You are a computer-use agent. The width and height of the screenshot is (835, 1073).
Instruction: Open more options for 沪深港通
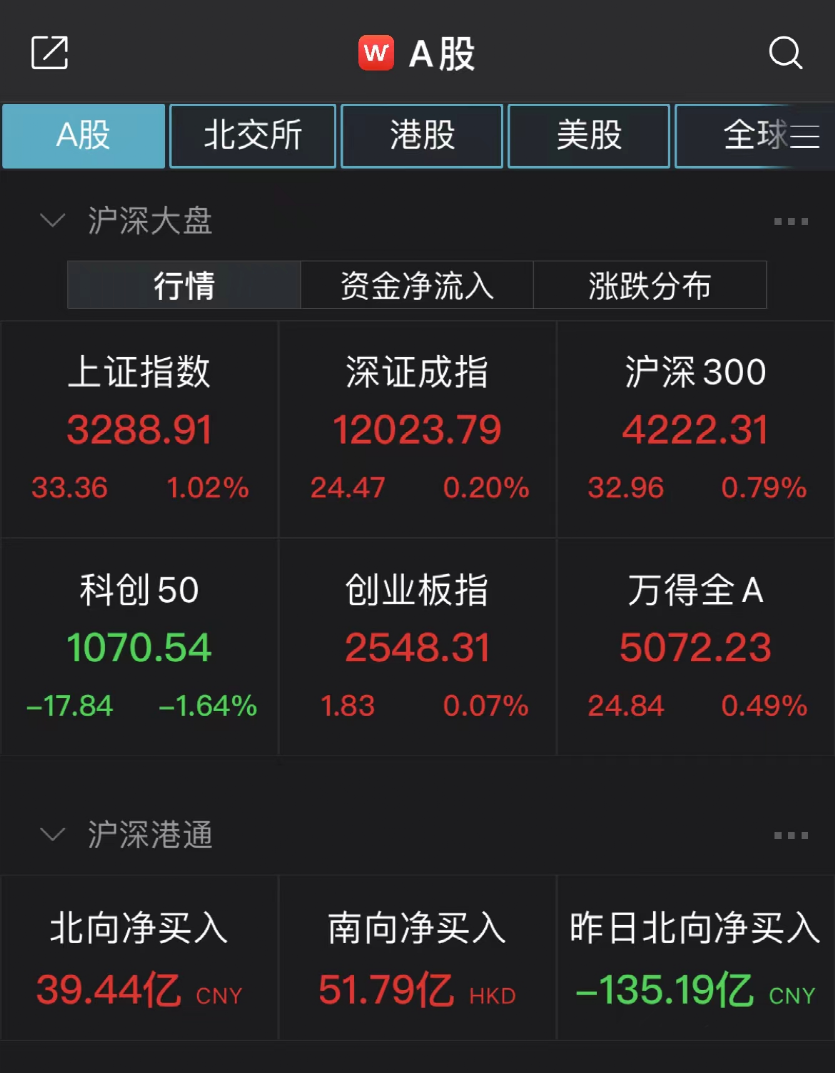[x=790, y=835]
